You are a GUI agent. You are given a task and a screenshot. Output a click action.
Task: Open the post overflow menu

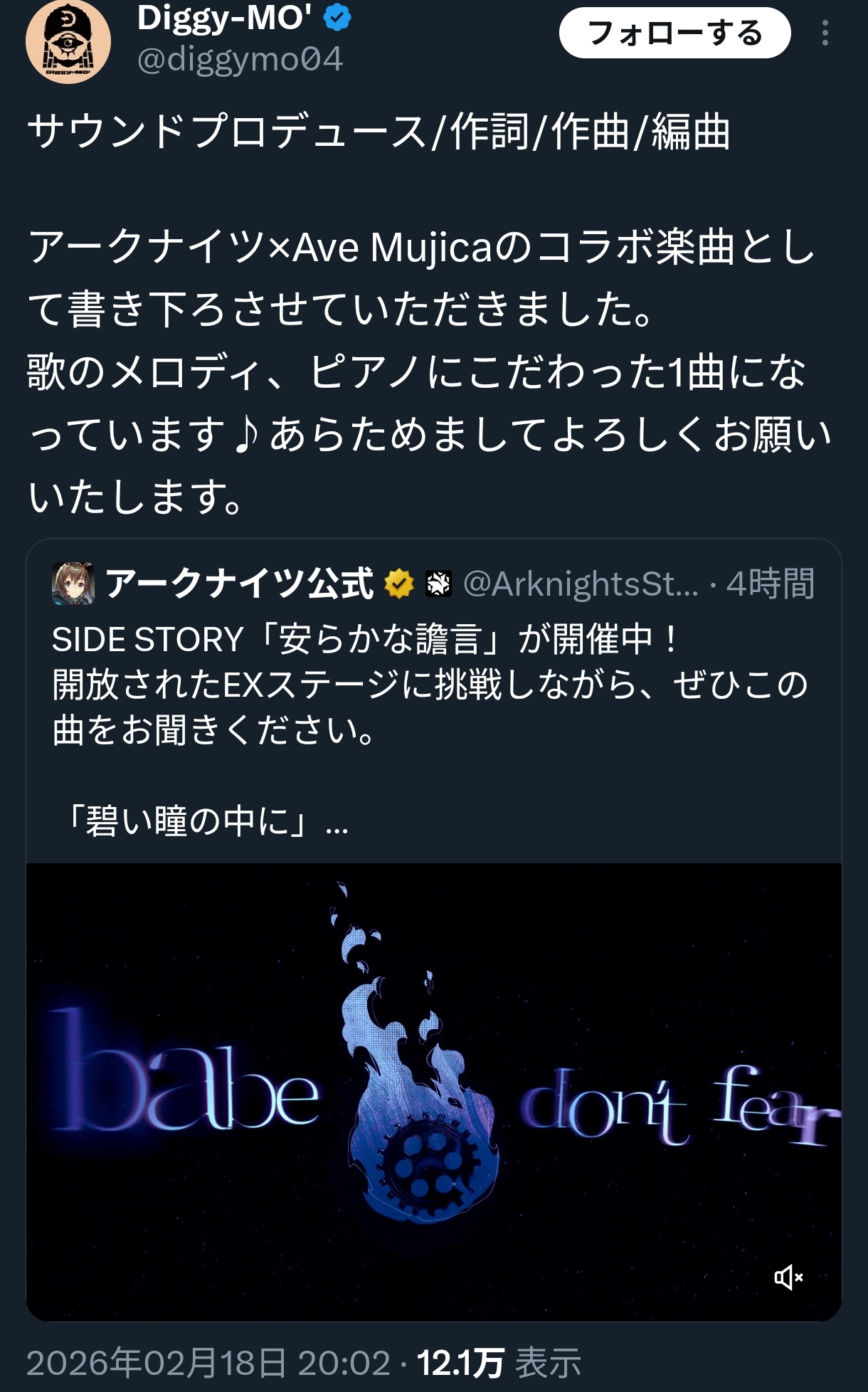(x=825, y=33)
